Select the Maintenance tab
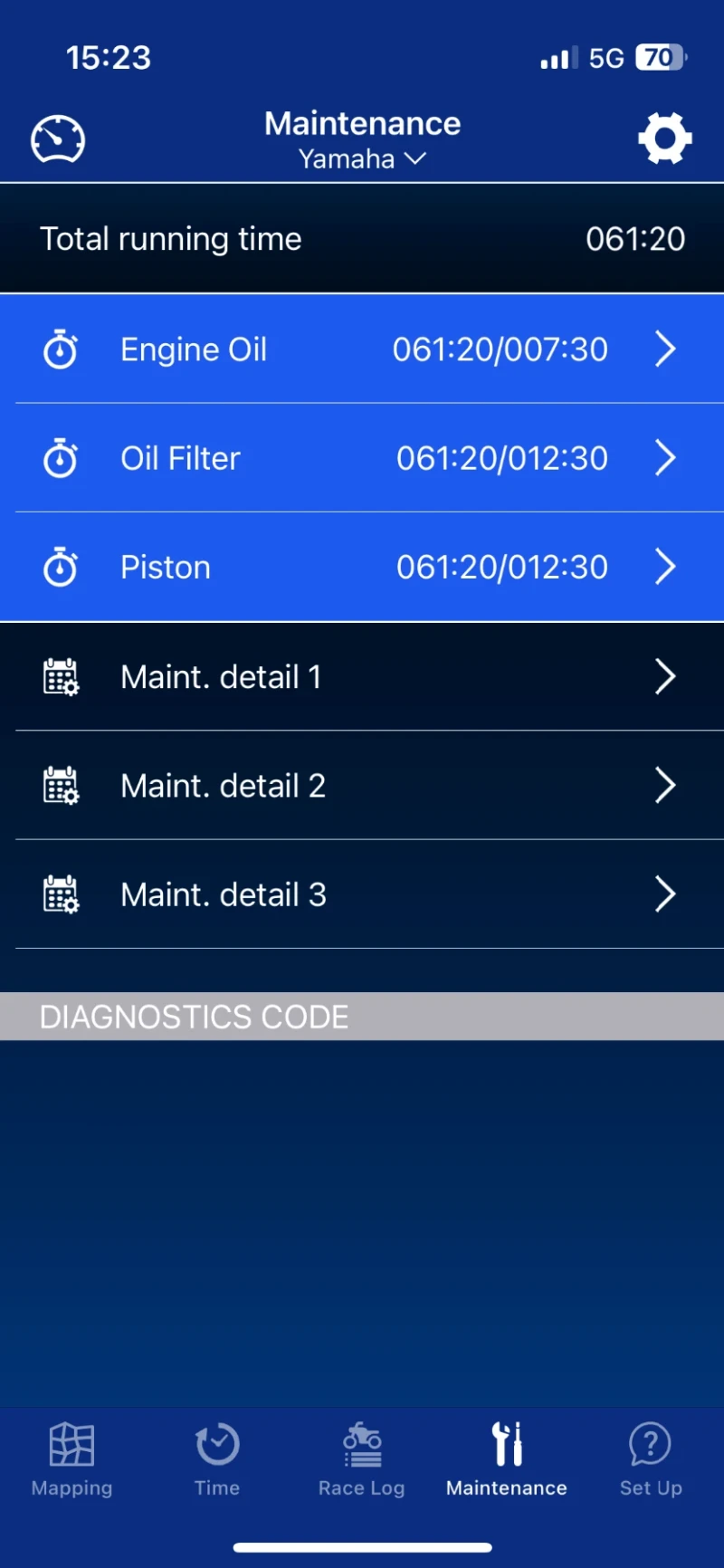Screen dimensions: 724x1568 coord(507,1458)
